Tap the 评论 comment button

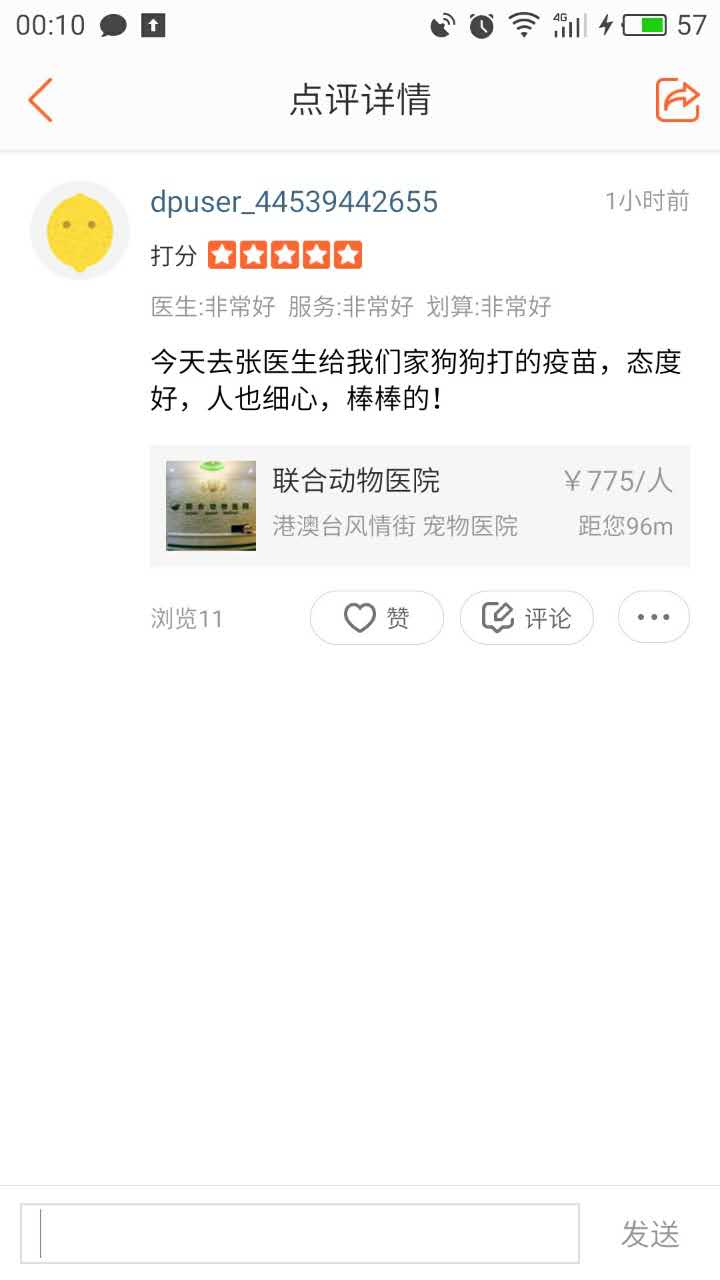tap(527, 618)
